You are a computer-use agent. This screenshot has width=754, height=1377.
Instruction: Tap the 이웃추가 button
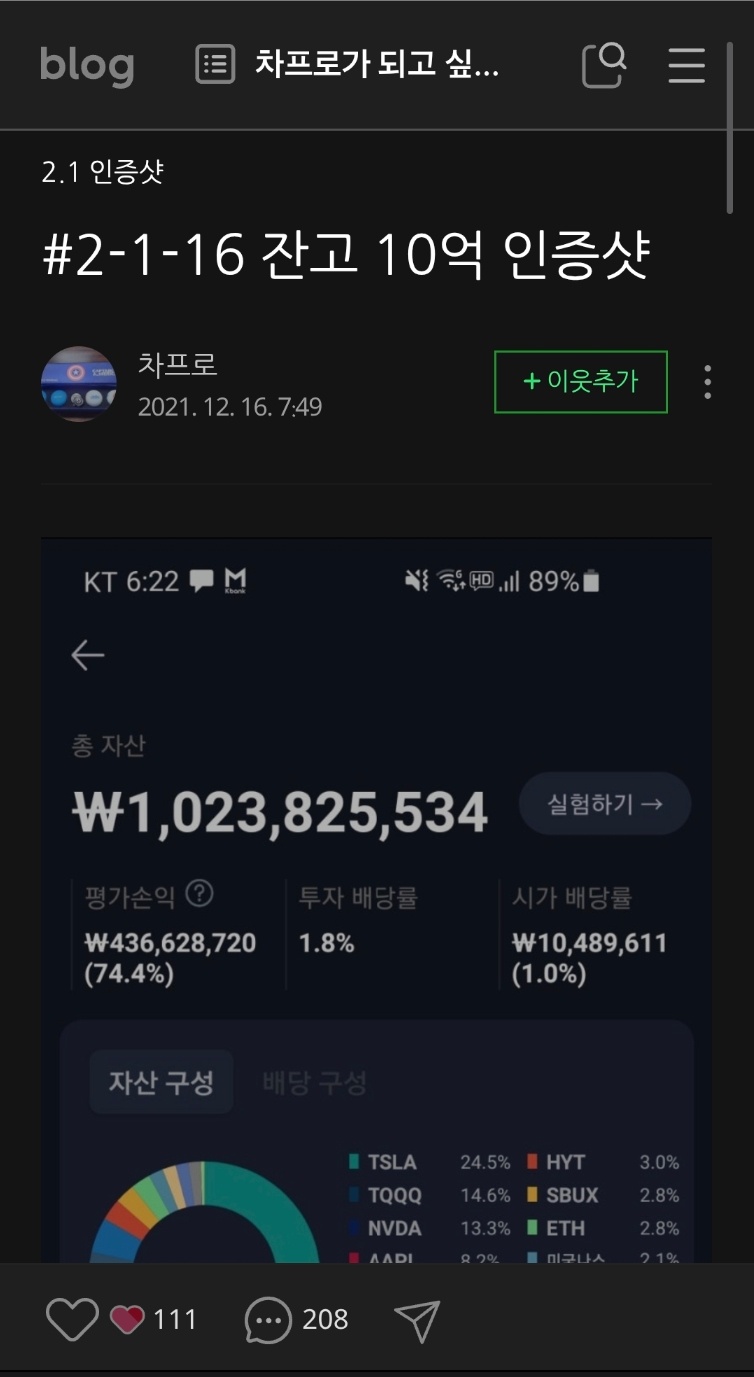tap(580, 381)
